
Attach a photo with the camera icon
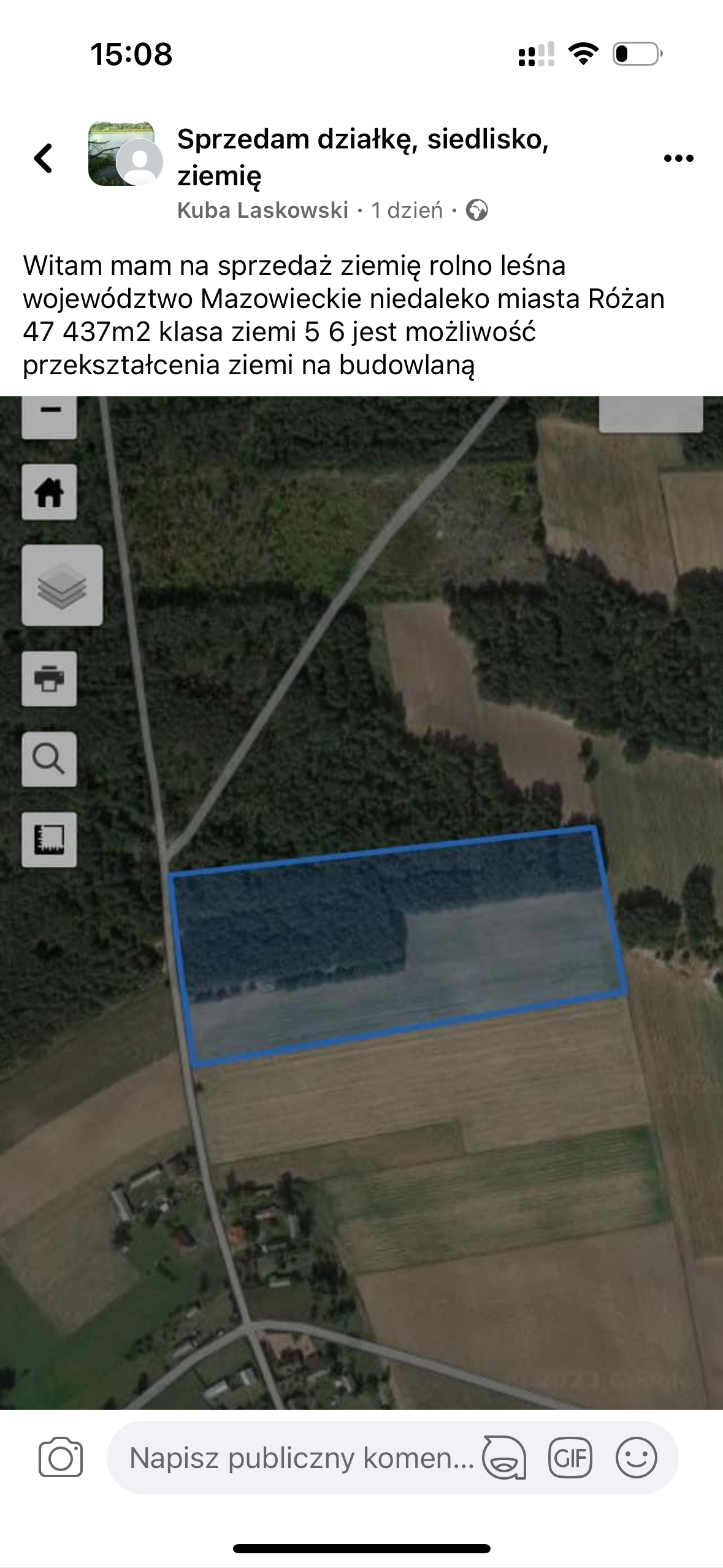61,1457
